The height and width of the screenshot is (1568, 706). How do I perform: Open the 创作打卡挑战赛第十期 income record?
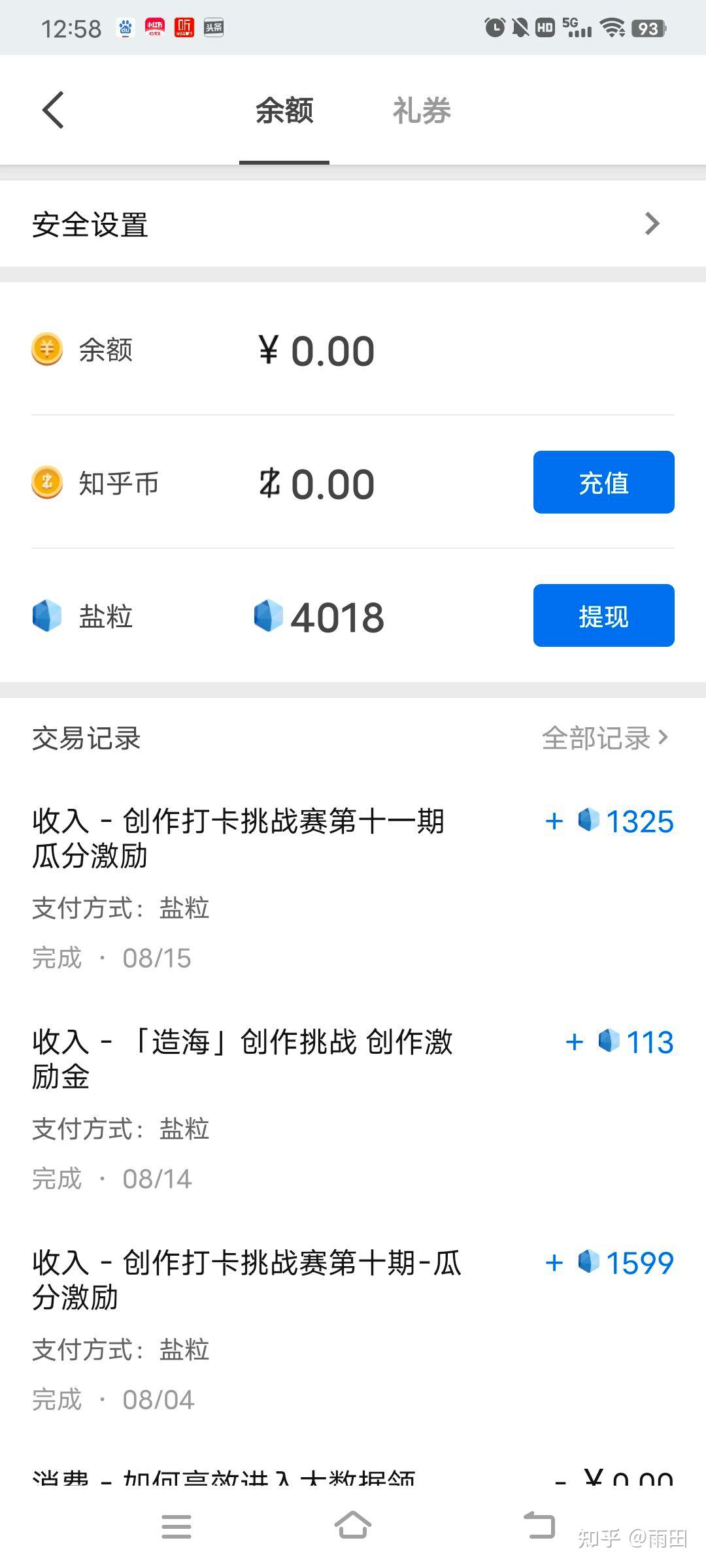[x=353, y=1329]
